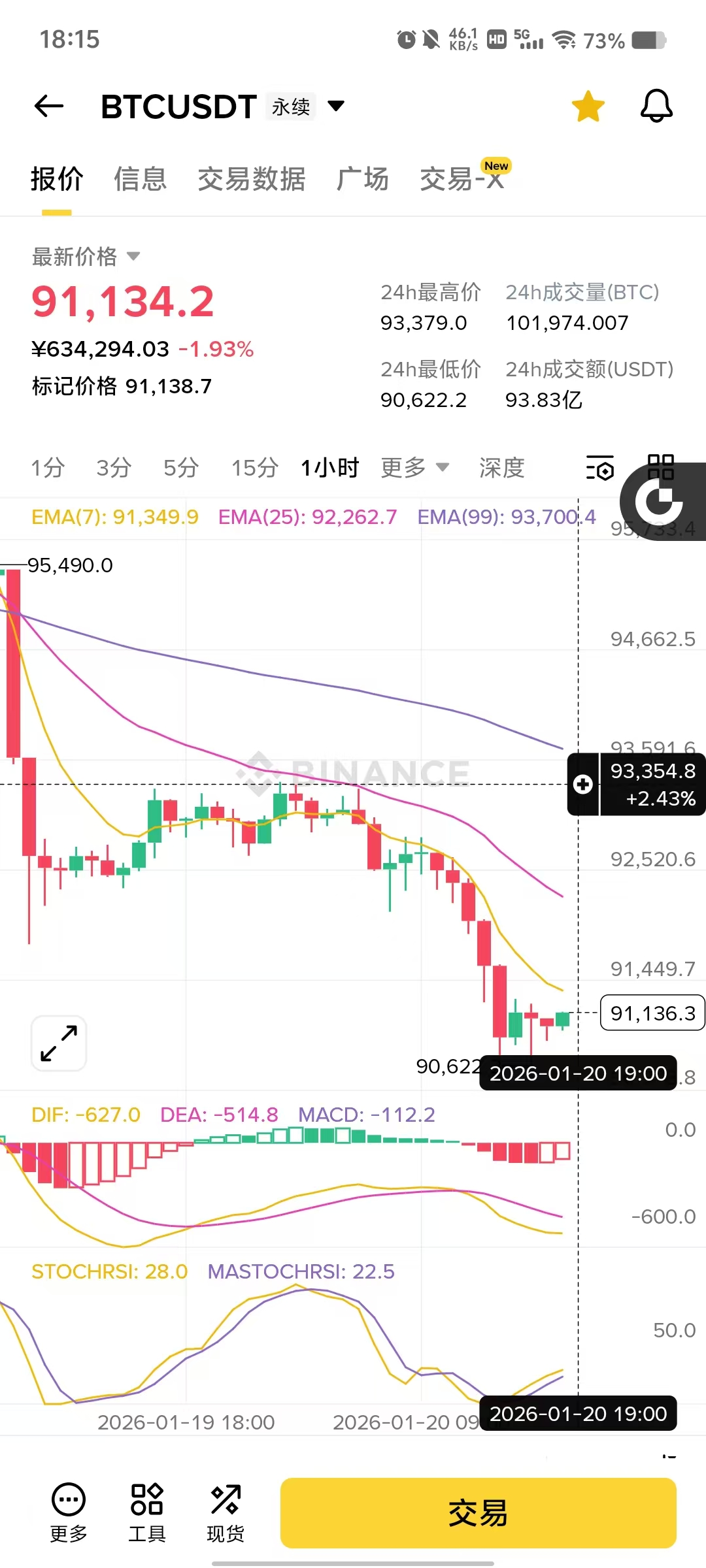Switch chart to 深度 view
Screen dimensions: 706x1568
[501, 468]
